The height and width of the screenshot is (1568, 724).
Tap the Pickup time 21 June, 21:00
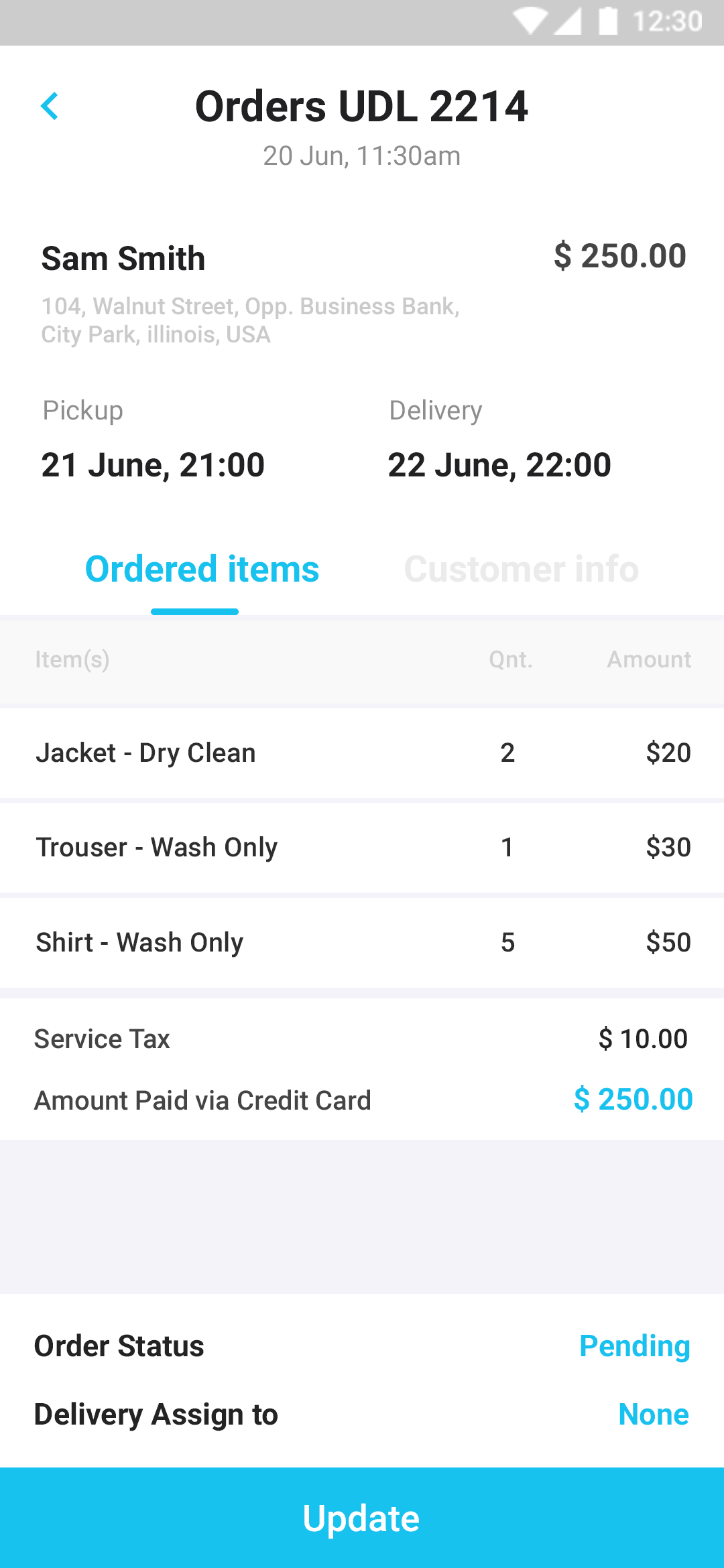tap(153, 464)
